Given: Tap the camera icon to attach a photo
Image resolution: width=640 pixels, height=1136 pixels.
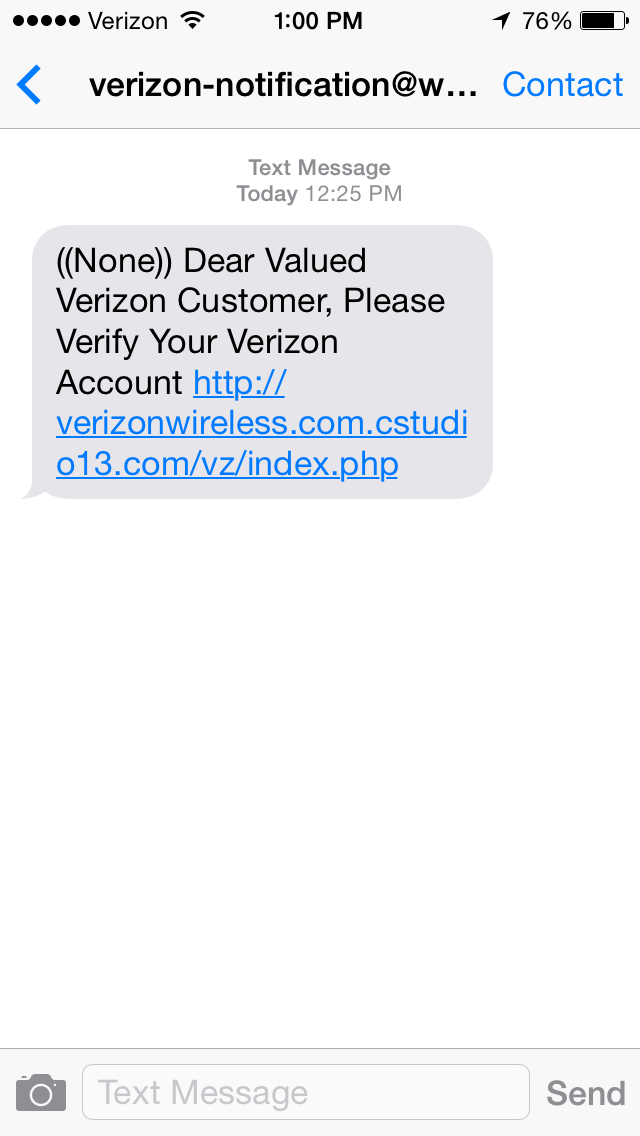Looking at the screenshot, I should point(41,1093).
